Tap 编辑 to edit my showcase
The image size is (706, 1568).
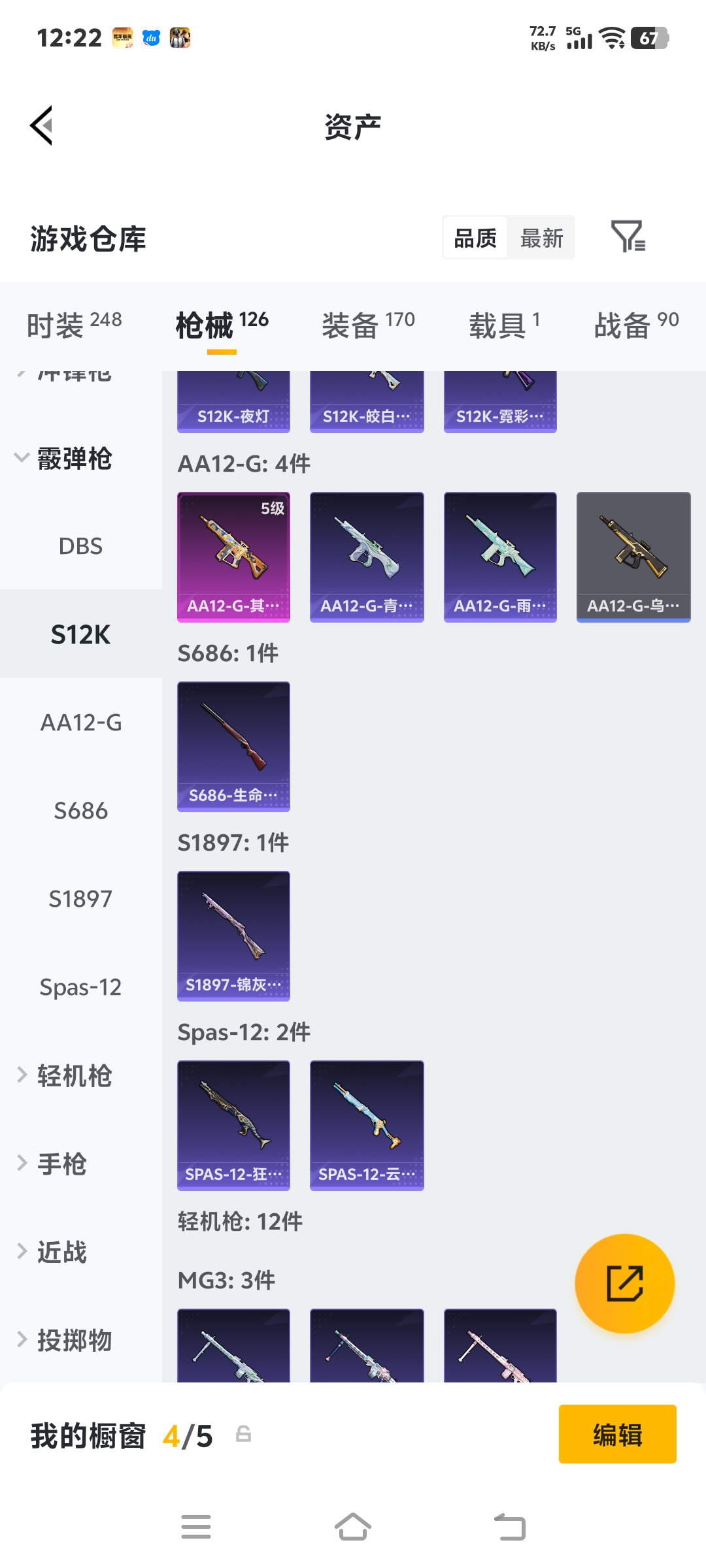[x=617, y=1435]
